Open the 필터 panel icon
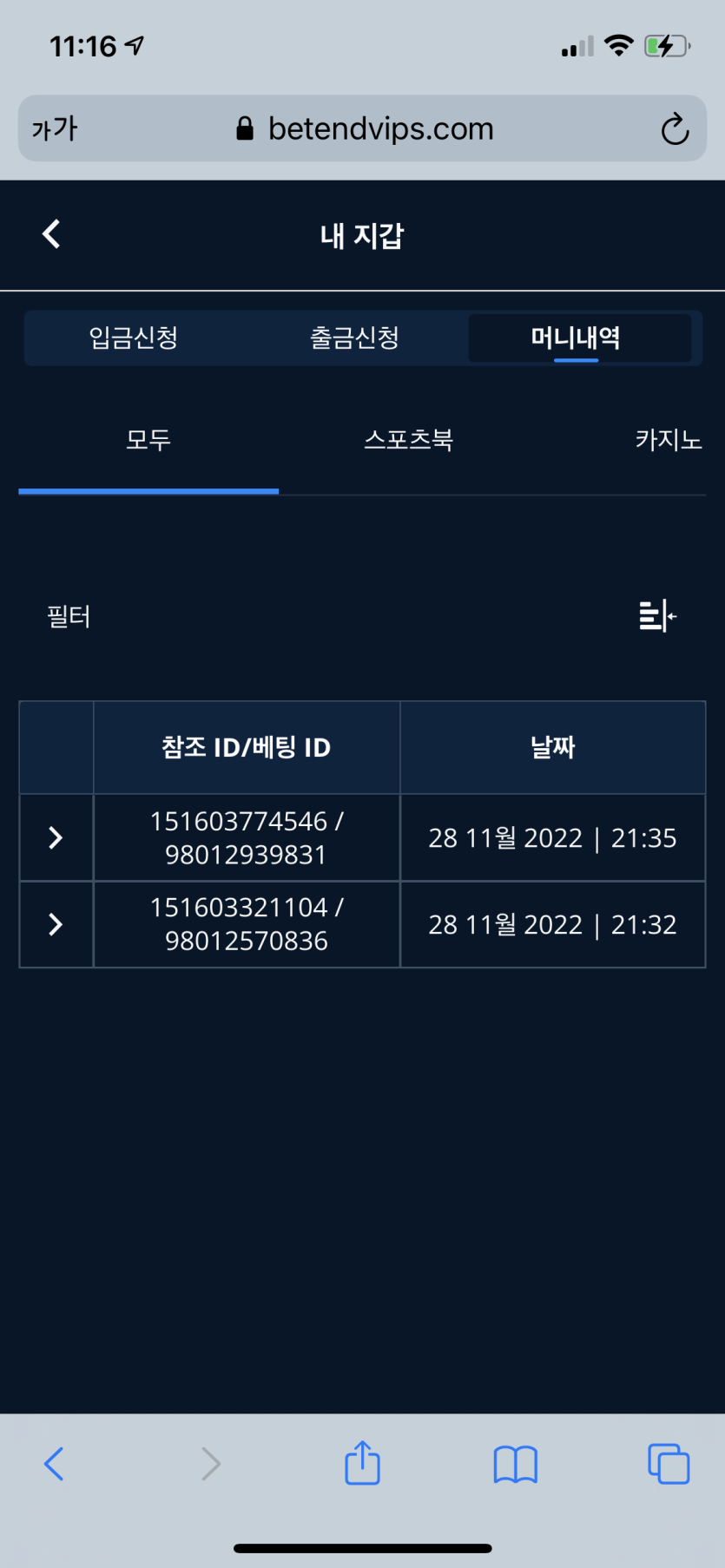The image size is (725, 1568). pos(657,616)
